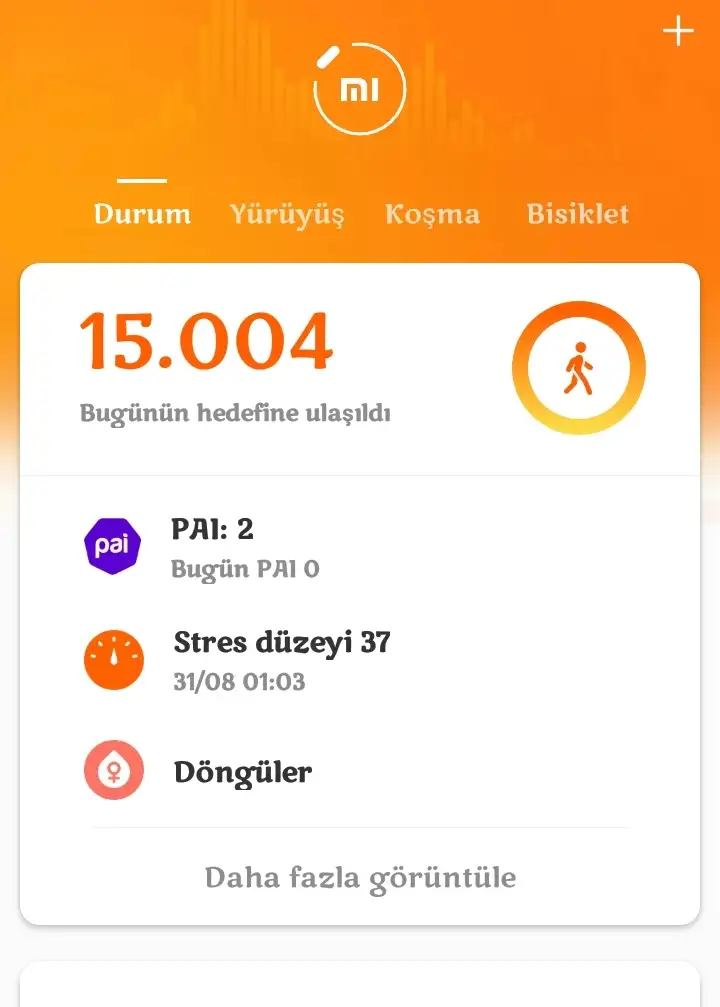Image resolution: width=720 pixels, height=1007 pixels.
Task: Switch to the Yürüyüş tab
Action: pos(287,214)
